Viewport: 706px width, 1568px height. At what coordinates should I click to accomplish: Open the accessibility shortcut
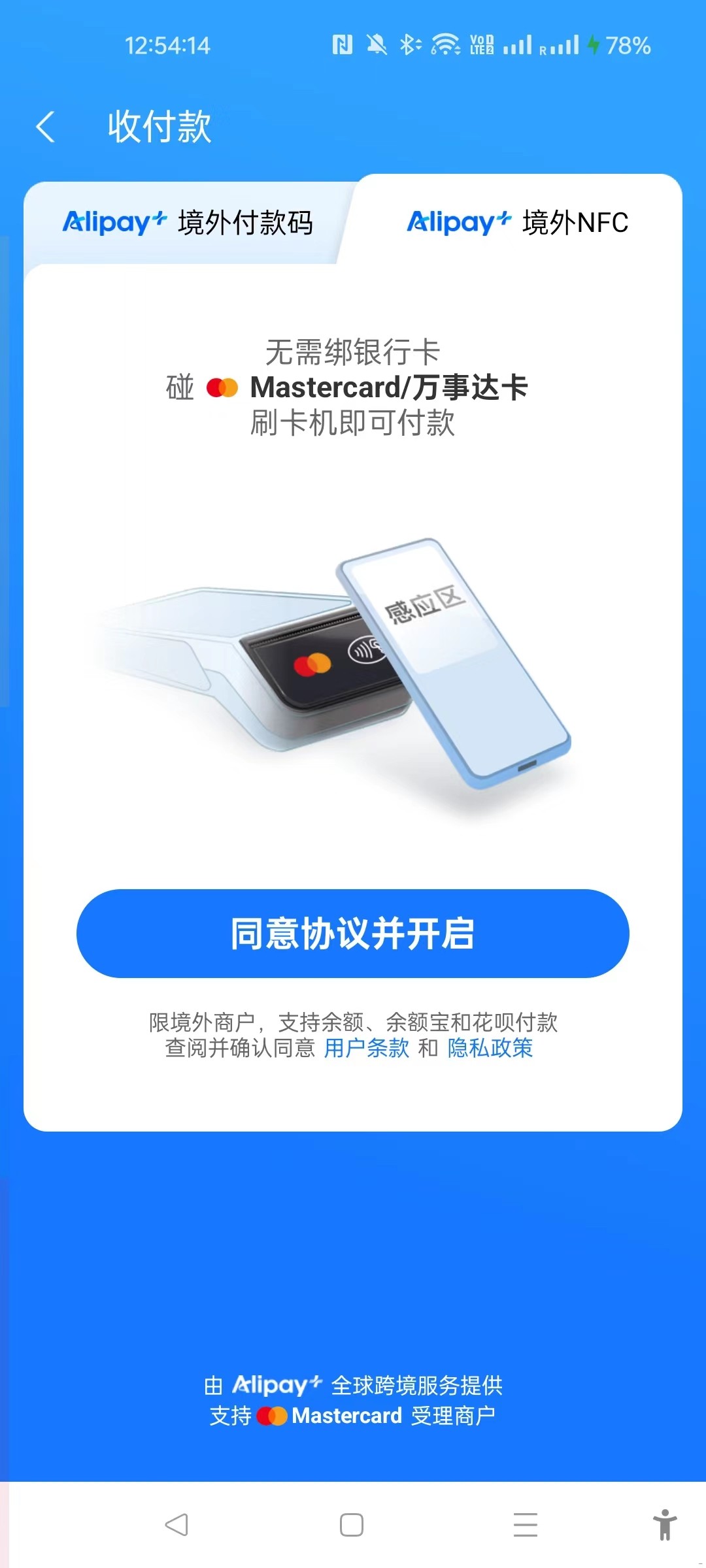[664, 1525]
